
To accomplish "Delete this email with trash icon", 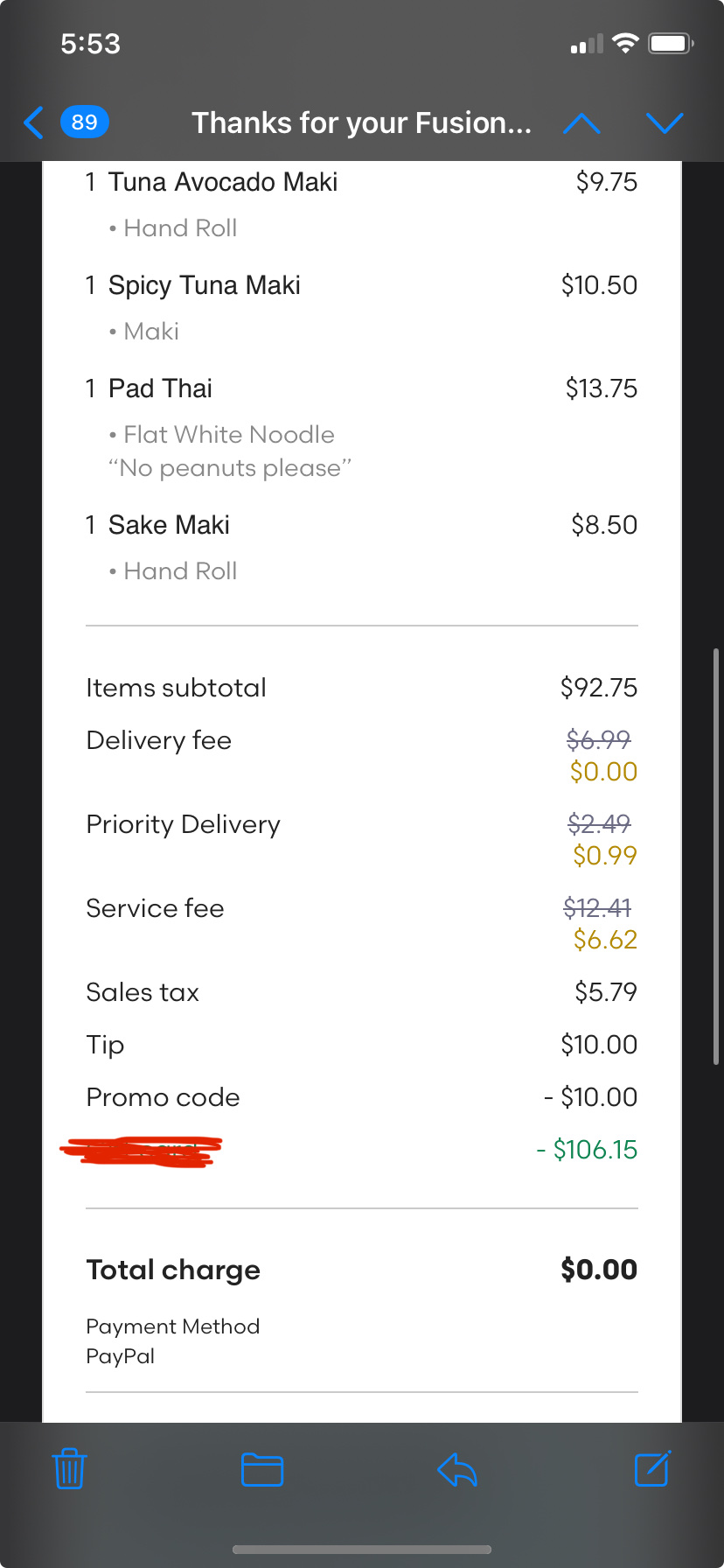I will (69, 1468).
